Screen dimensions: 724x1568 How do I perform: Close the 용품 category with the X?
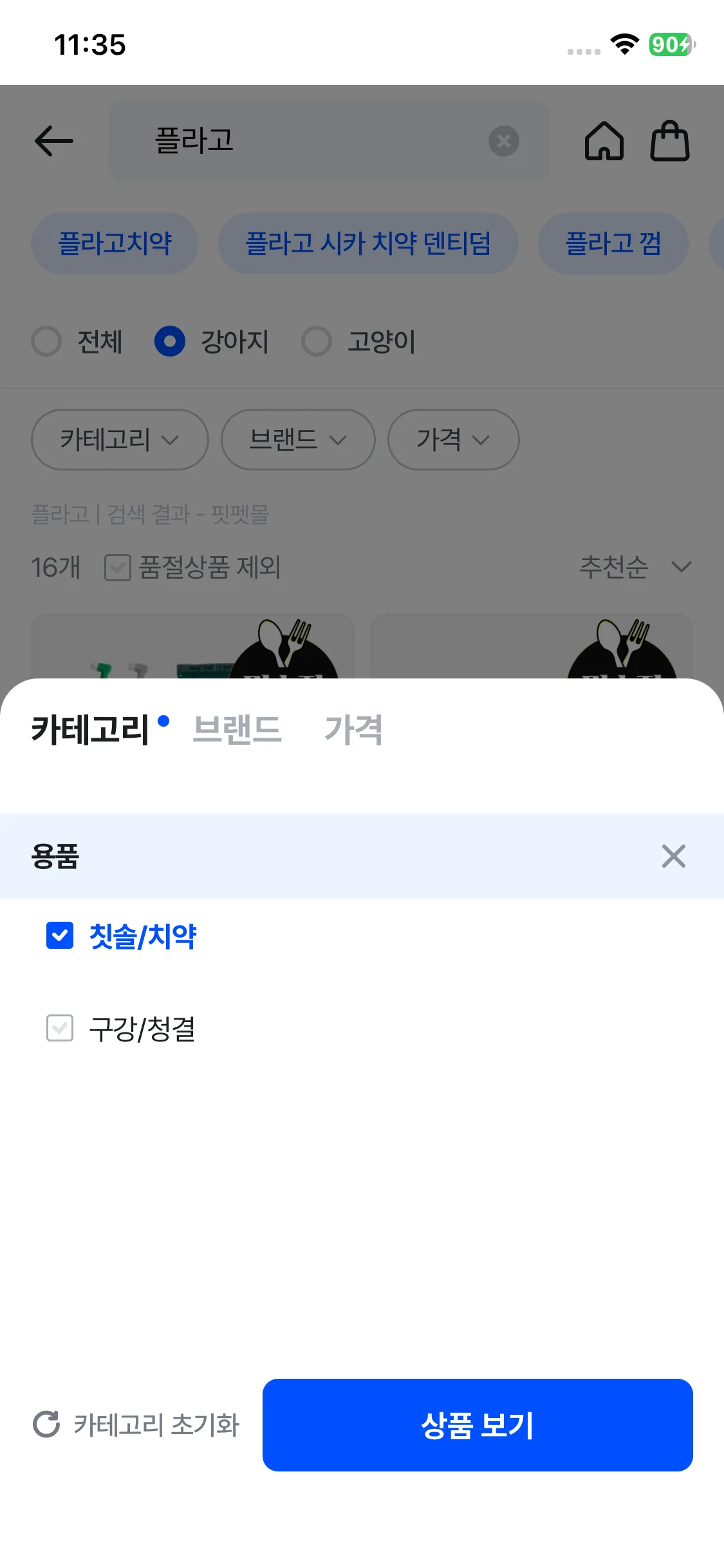(673, 856)
